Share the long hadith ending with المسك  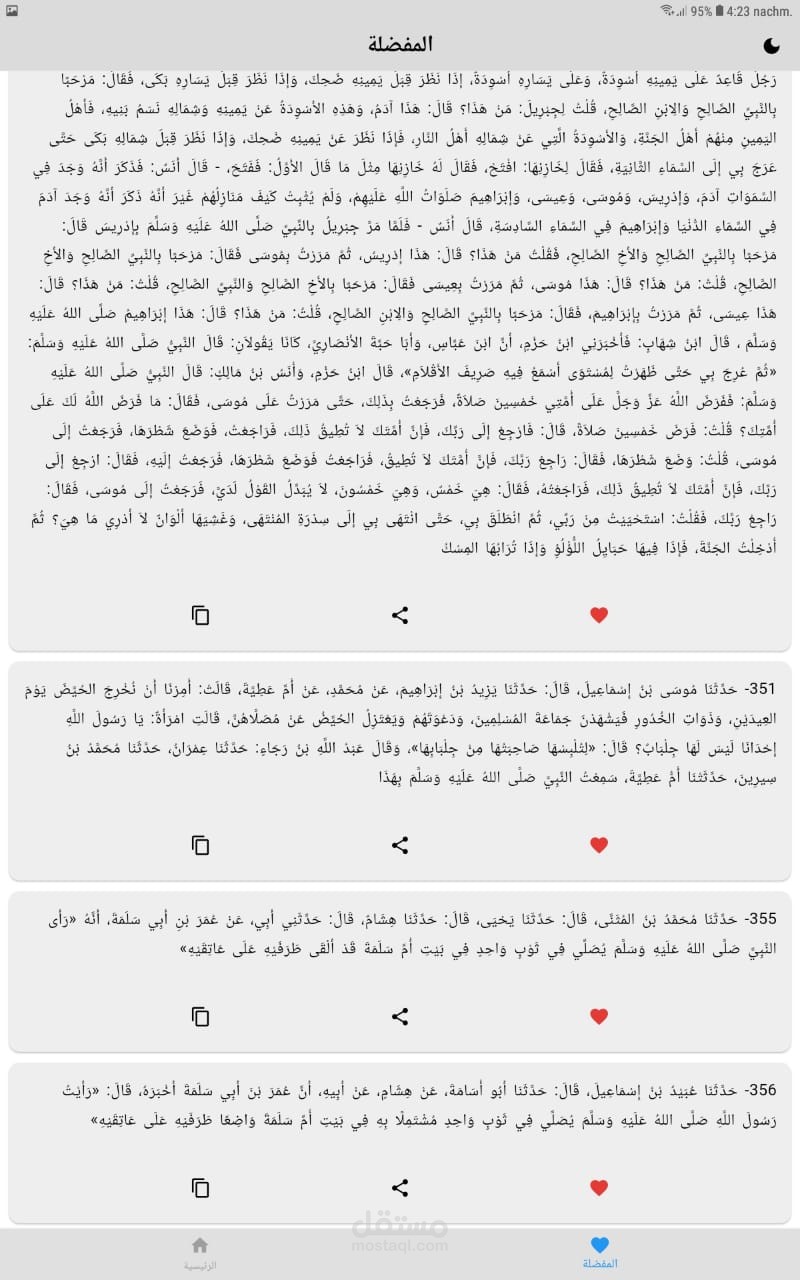[x=400, y=615]
